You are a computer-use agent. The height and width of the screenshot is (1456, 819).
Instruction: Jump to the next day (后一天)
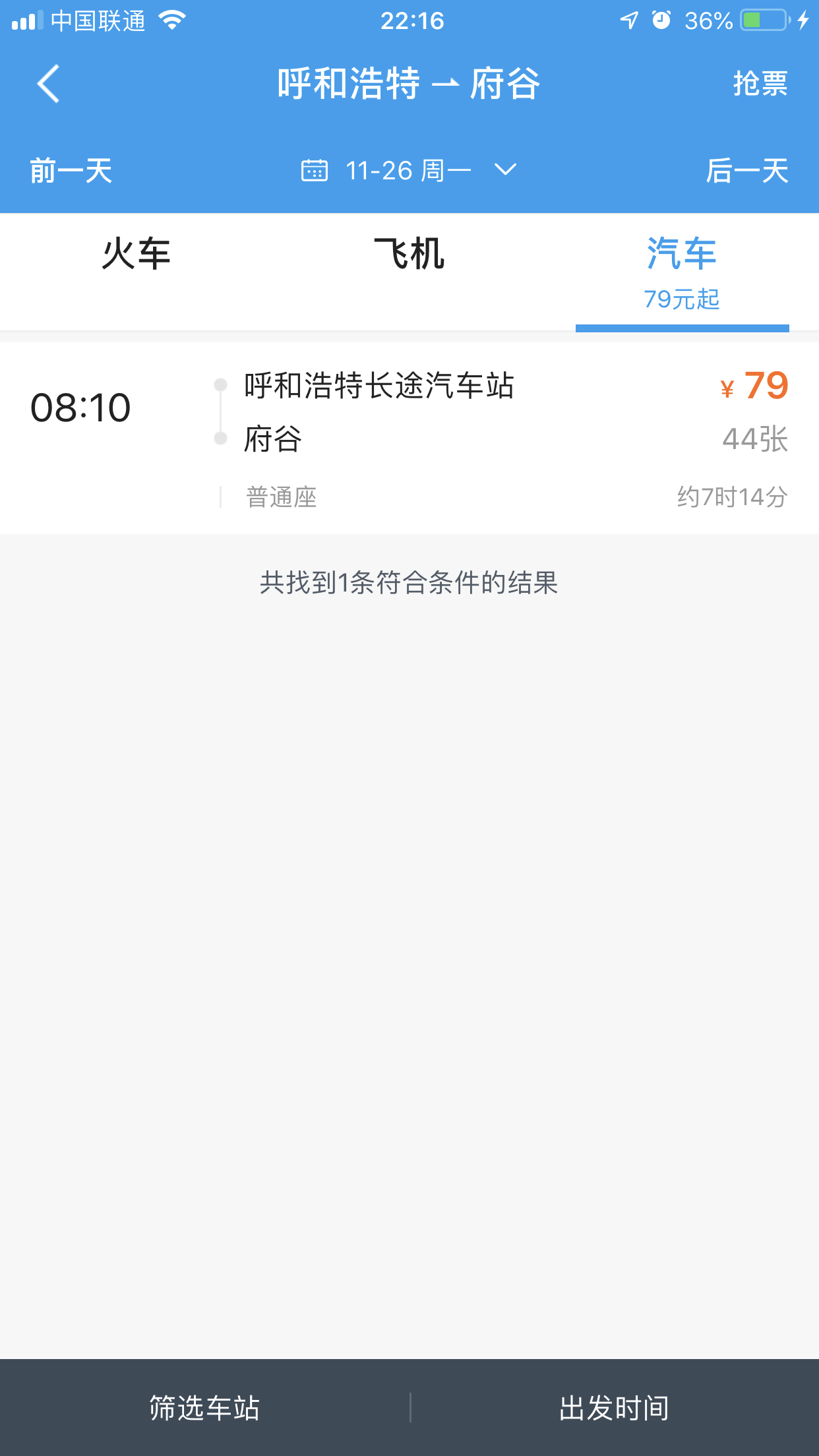(746, 171)
